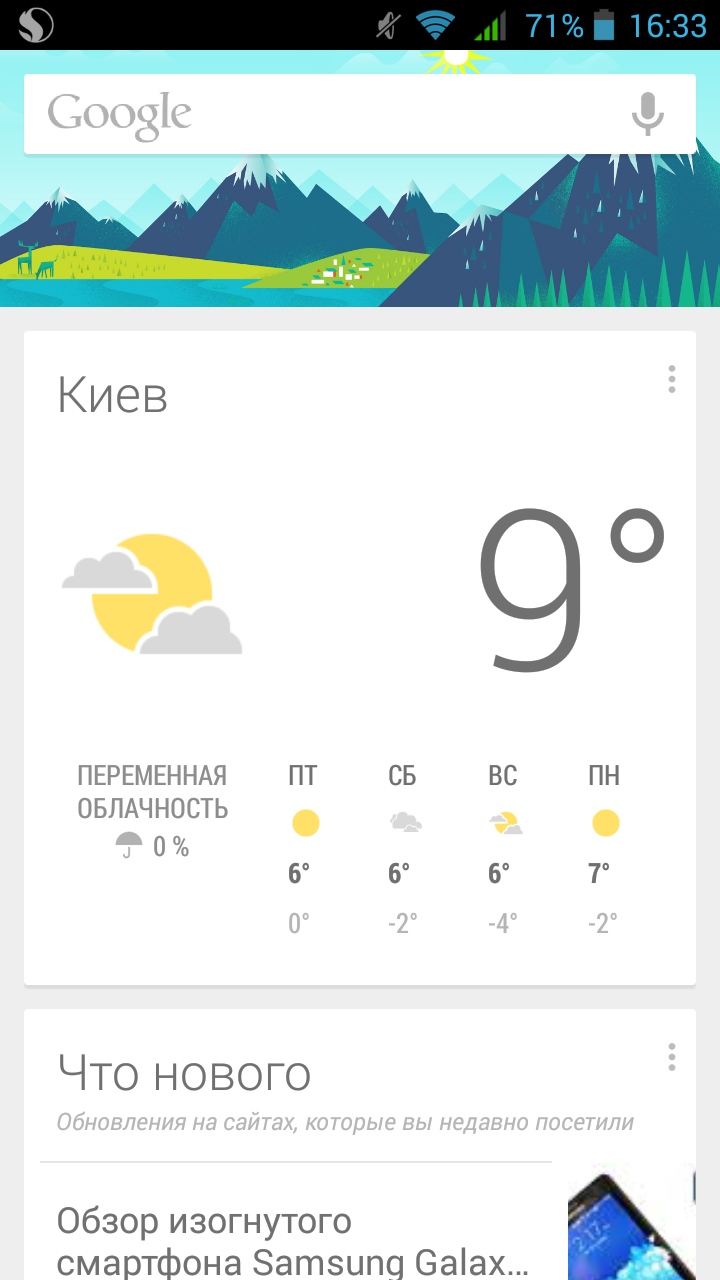Open the Киев weather card

click(359, 658)
